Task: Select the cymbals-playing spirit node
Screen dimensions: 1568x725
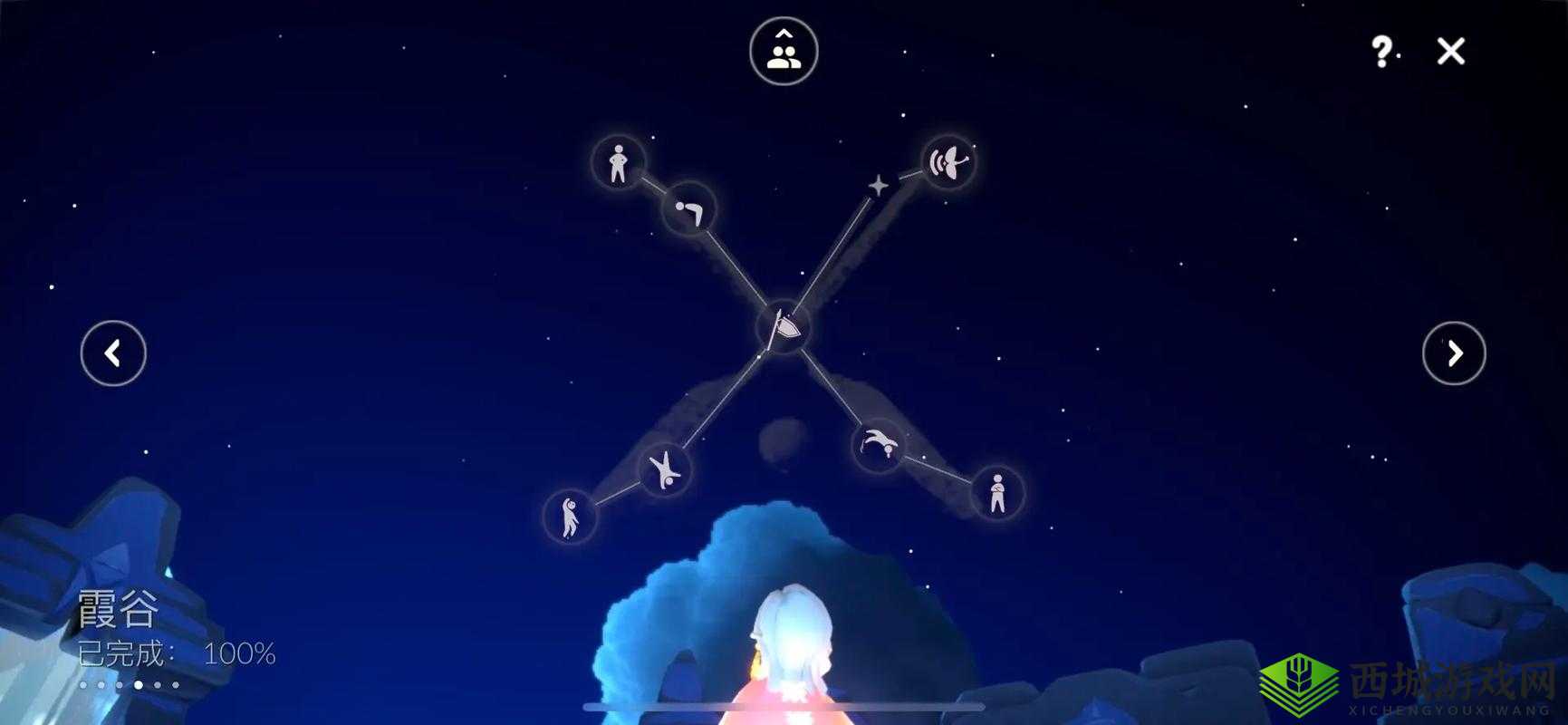Action: click(x=948, y=162)
